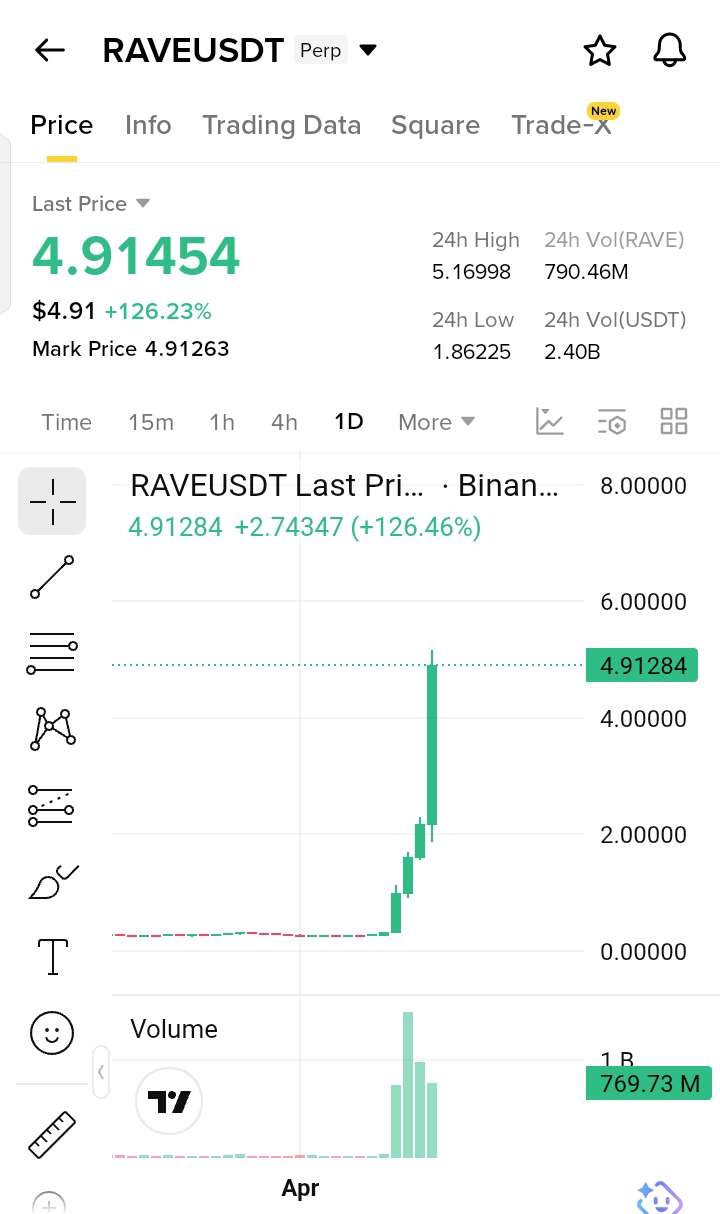
Task: Open the price alert bell
Action: [x=669, y=50]
